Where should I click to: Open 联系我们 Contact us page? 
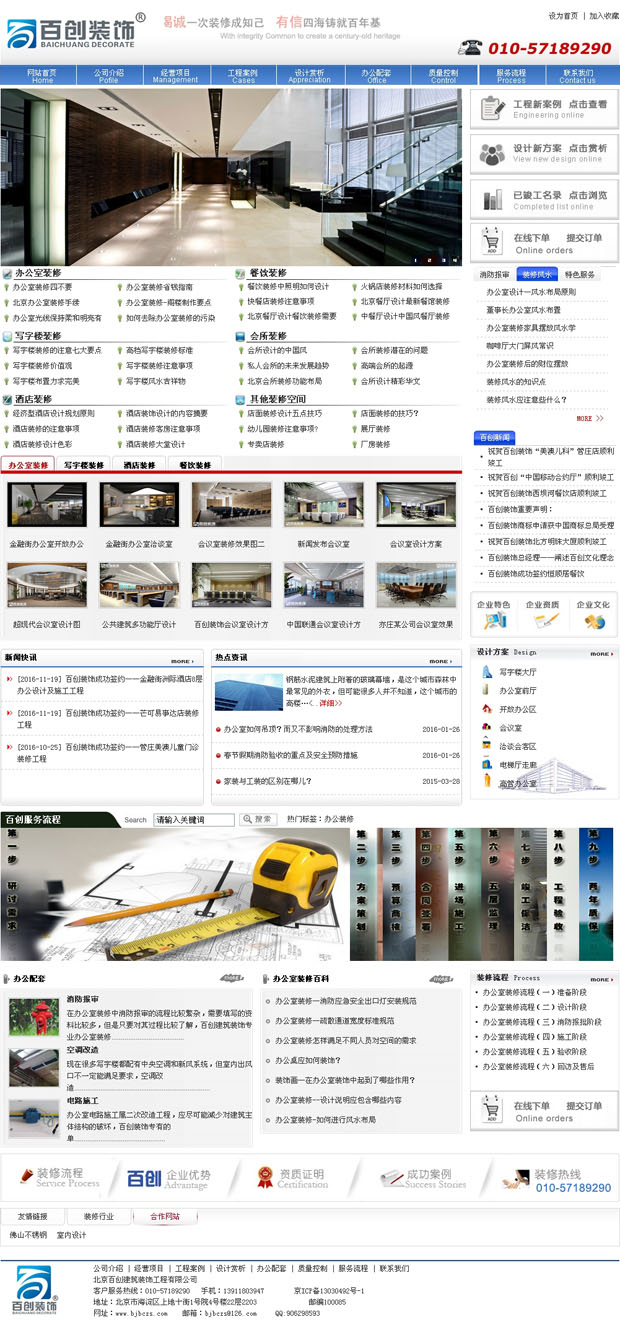click(577, 76)
